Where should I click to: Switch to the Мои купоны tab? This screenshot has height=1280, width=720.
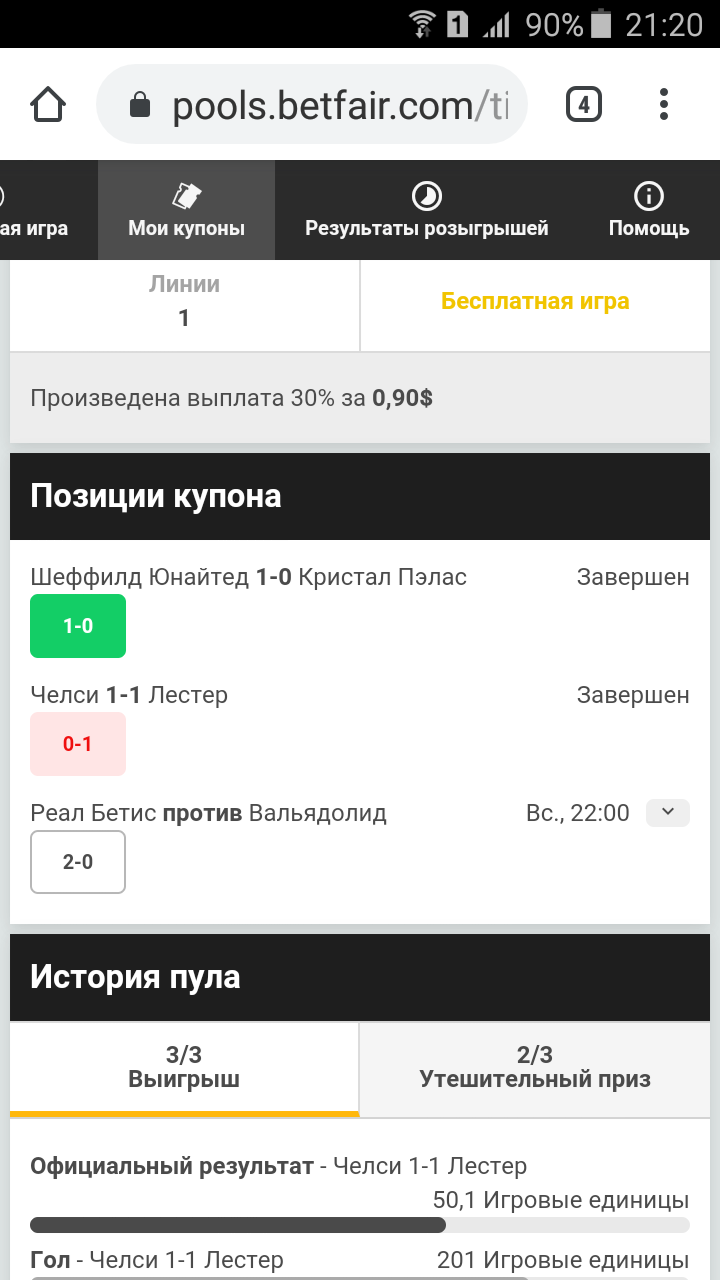tap(186, 211)
